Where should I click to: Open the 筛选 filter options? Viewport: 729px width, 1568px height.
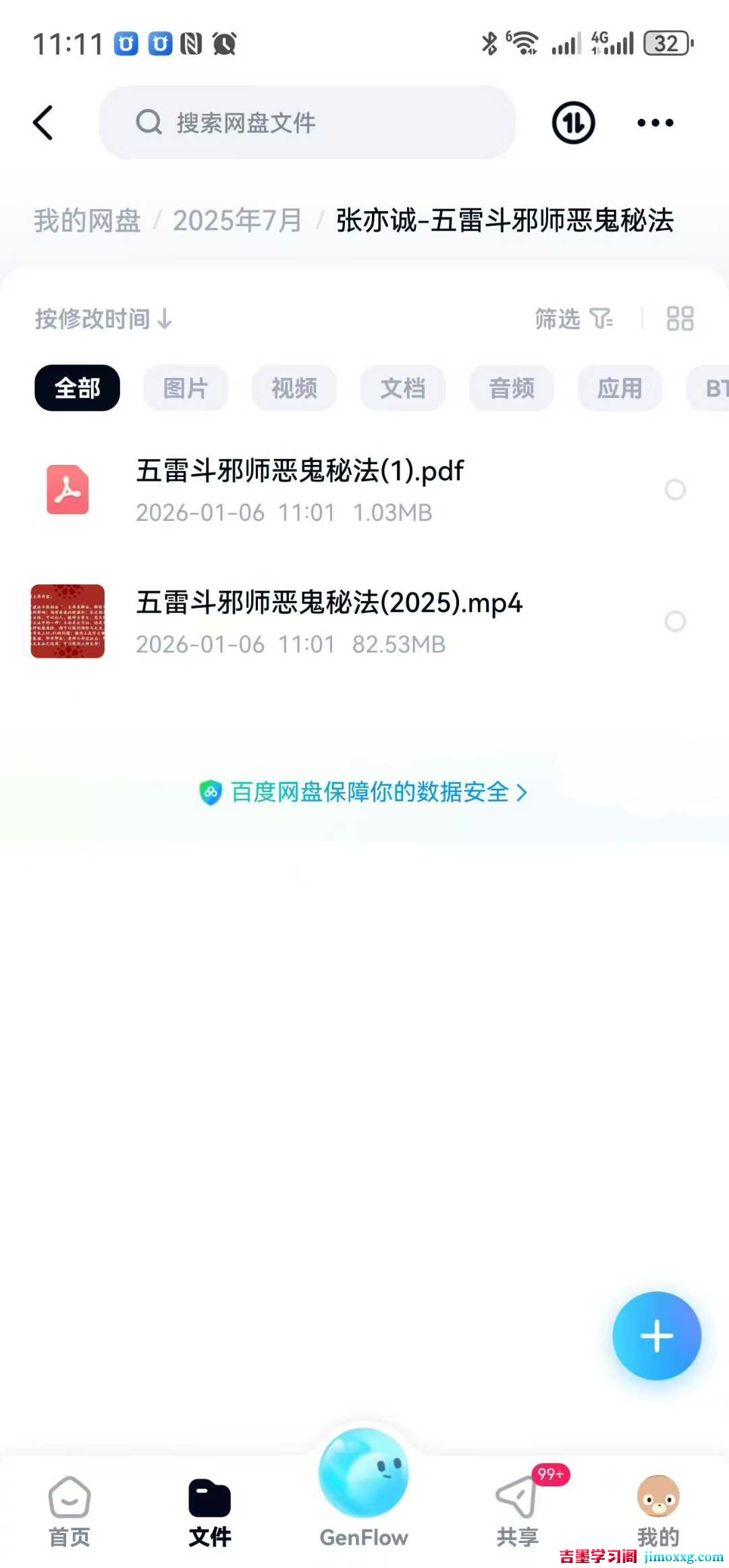(x=574, y=319)
